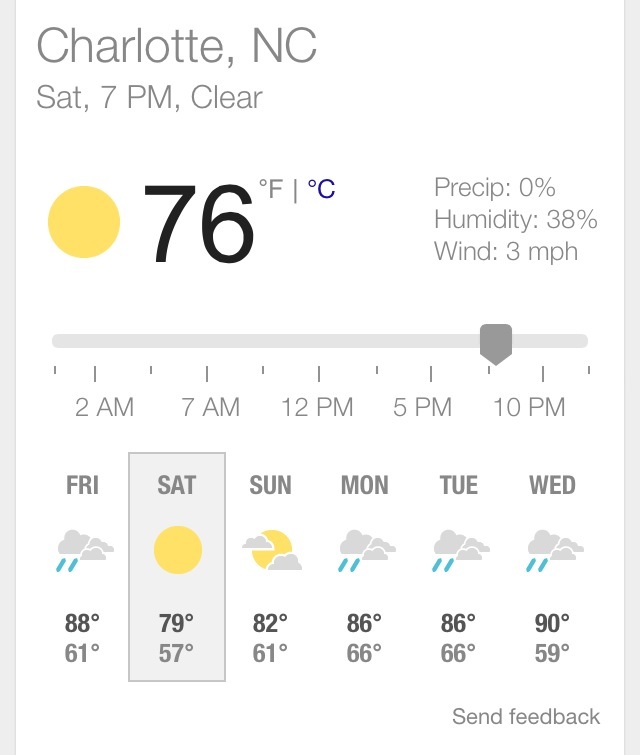Show Sunday's forecast
640x755 pixels.
click(x=270, y=567)
